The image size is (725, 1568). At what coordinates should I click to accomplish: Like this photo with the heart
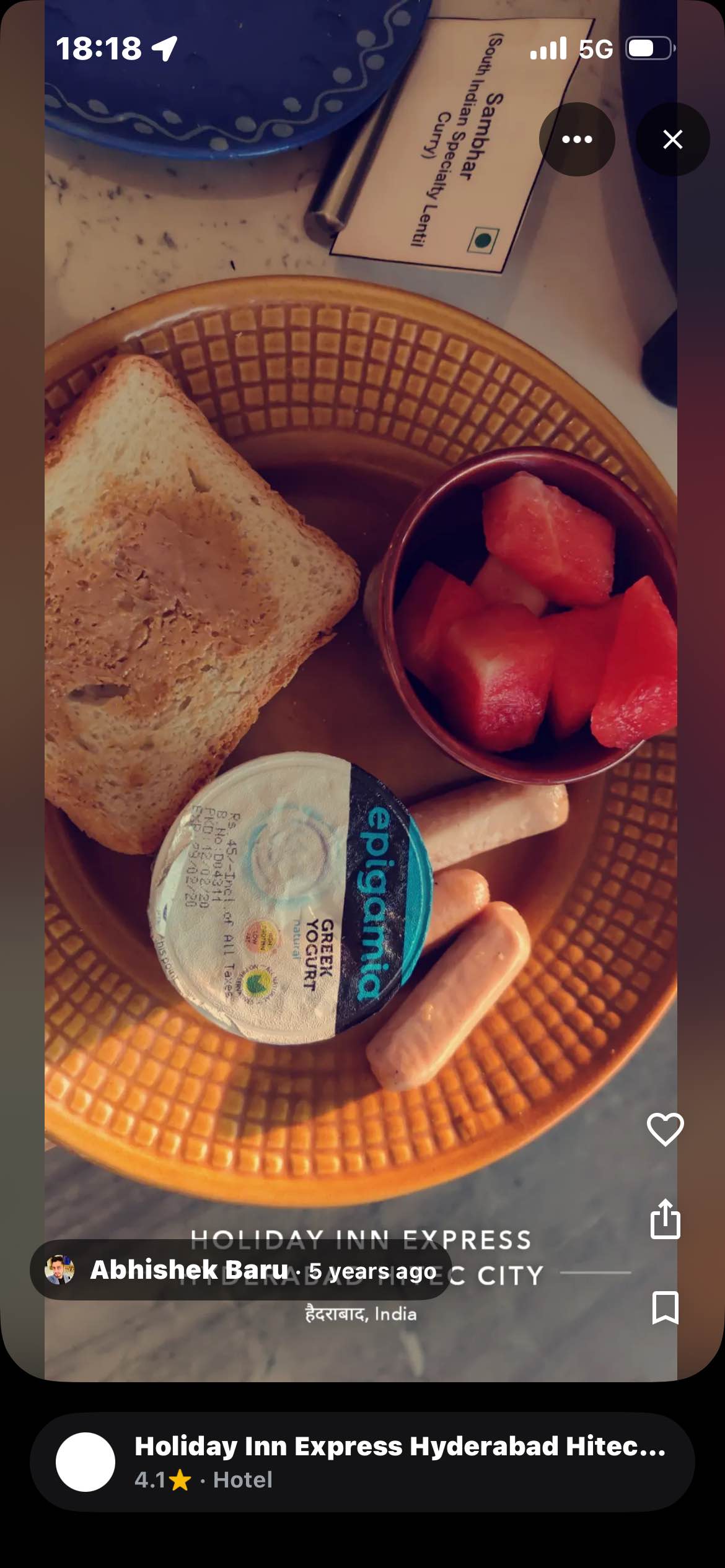tap(665, 1128)
